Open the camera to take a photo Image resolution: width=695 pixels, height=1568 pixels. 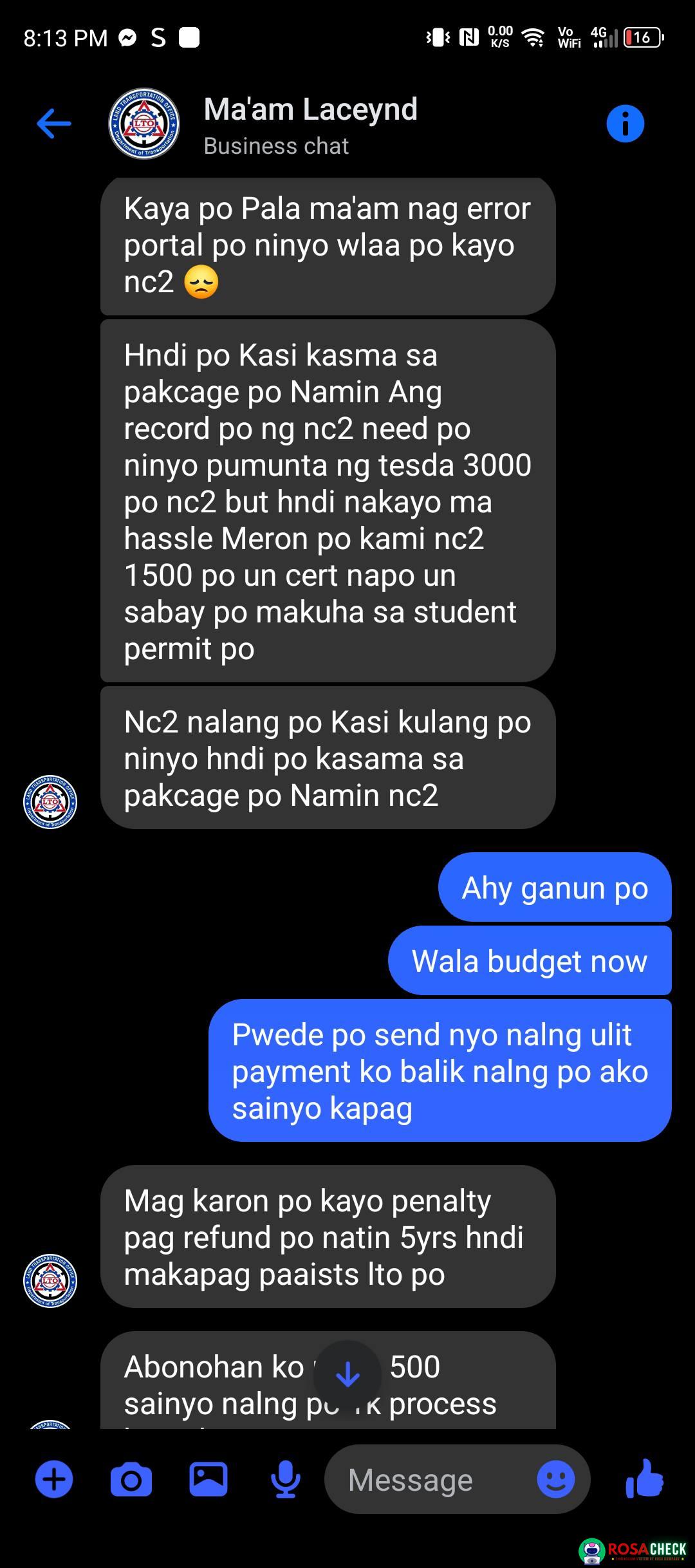coord(131,1479)
